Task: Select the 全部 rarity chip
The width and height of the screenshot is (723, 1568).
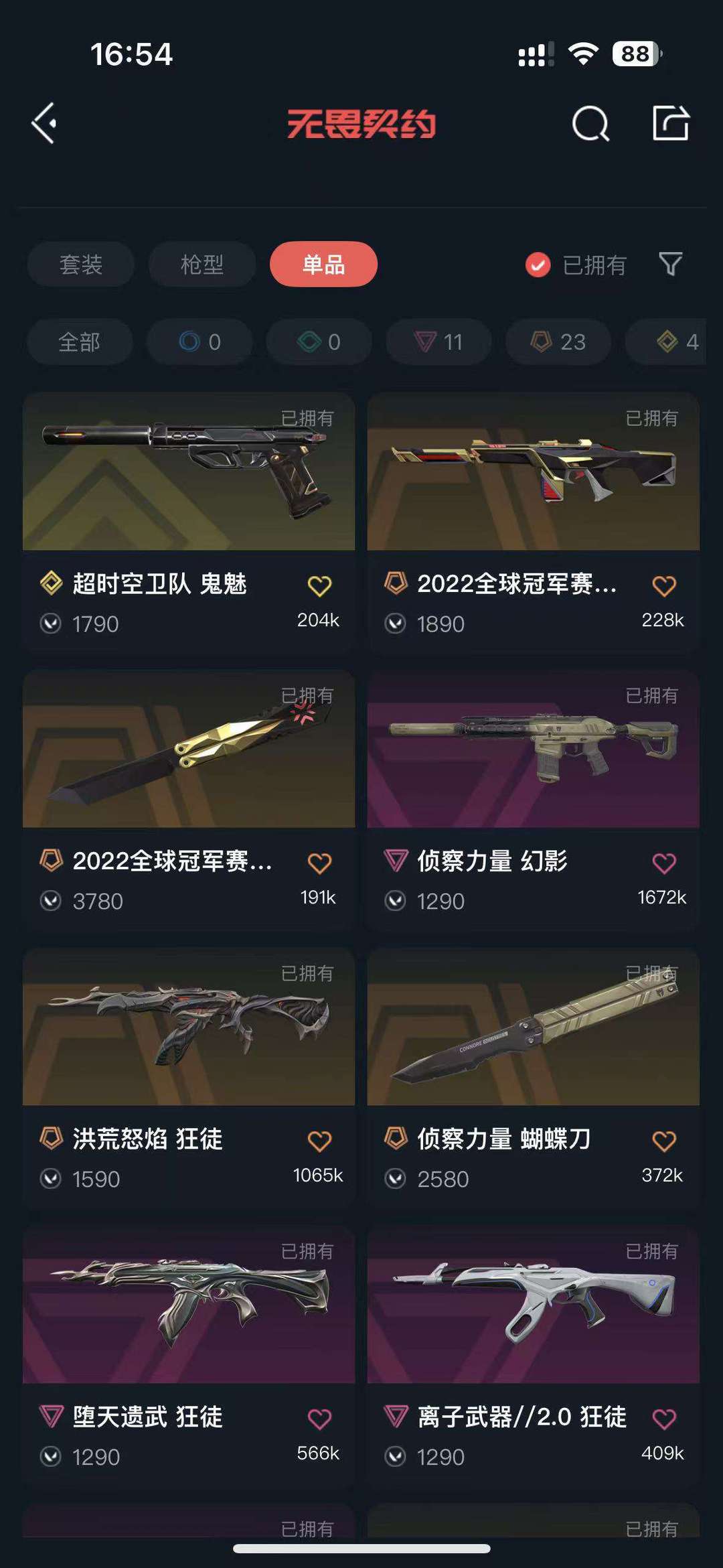Action: [x=80, y=342]
